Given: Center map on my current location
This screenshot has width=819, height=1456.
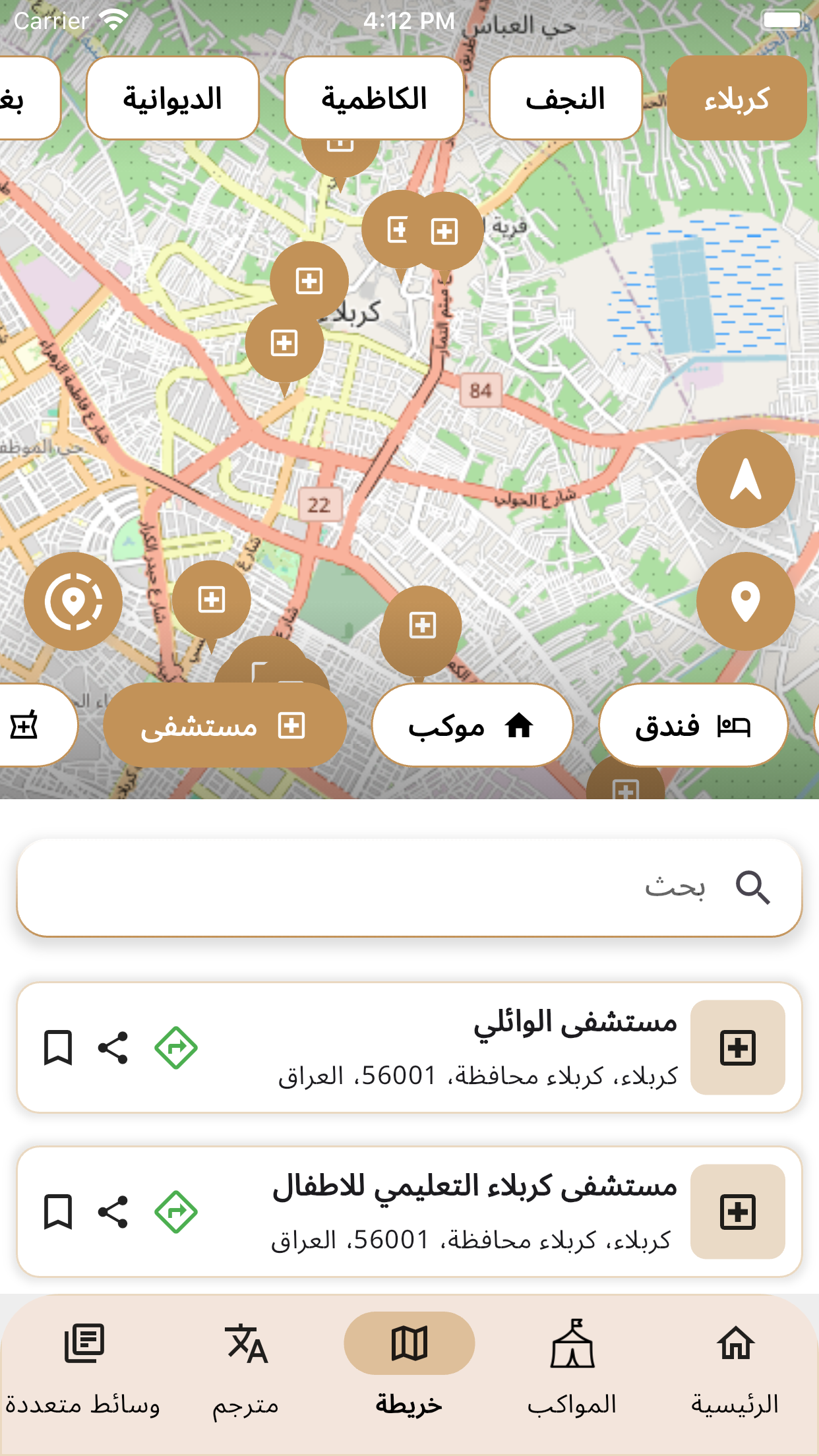Looking at the screenshot, I should click(73, 601).
